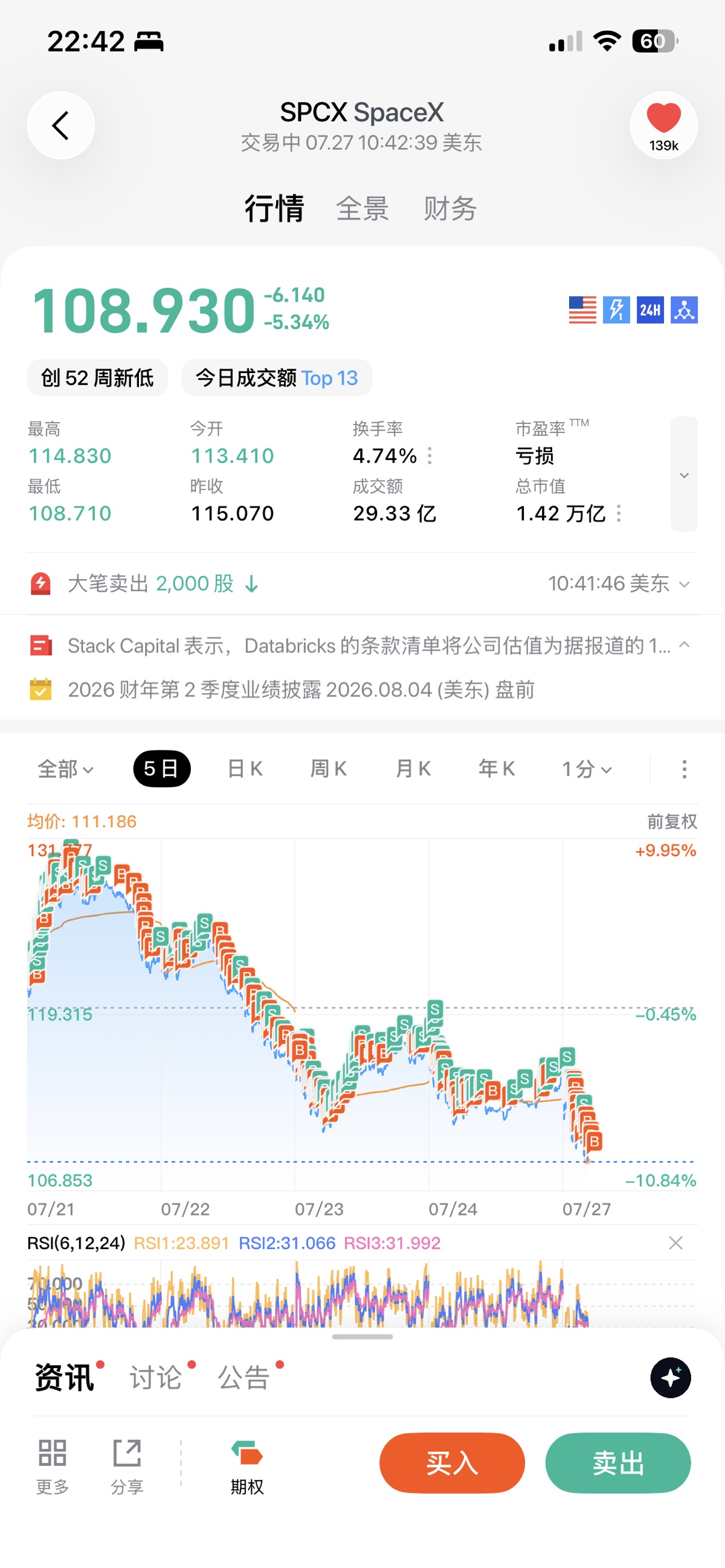Select the 日K chart period
Image resolution: width=725 pixels, height=1568 pixels.
(x=245, y=769)
